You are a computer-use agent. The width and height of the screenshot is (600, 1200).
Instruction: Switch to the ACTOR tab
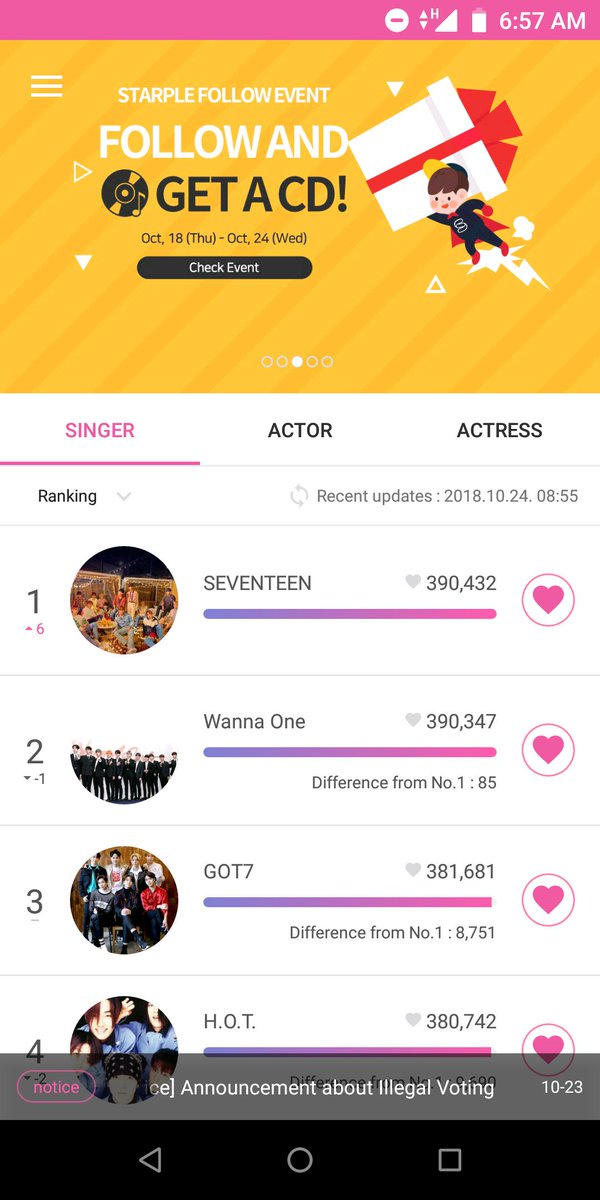coord(300,431)
